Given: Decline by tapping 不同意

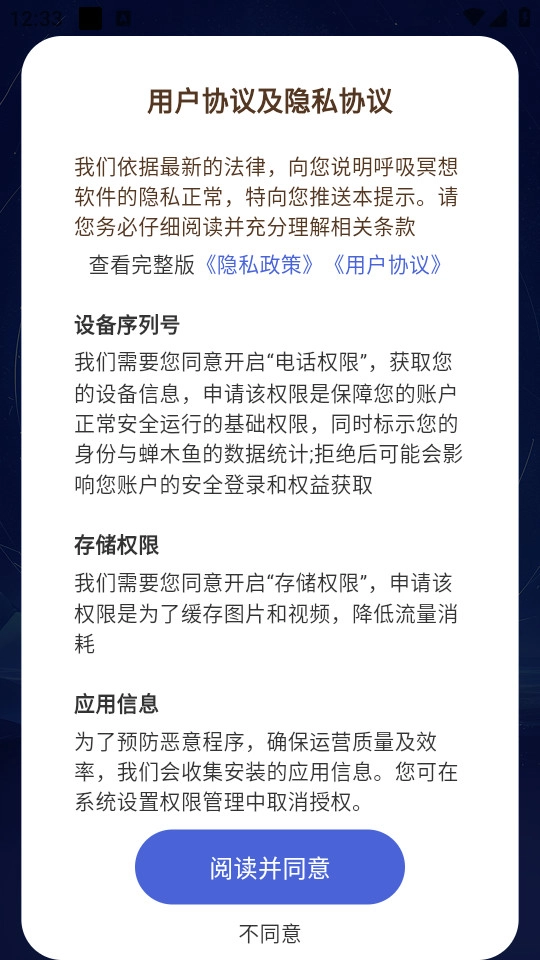Looking at the screenshot, I should (x=269, y=933).
